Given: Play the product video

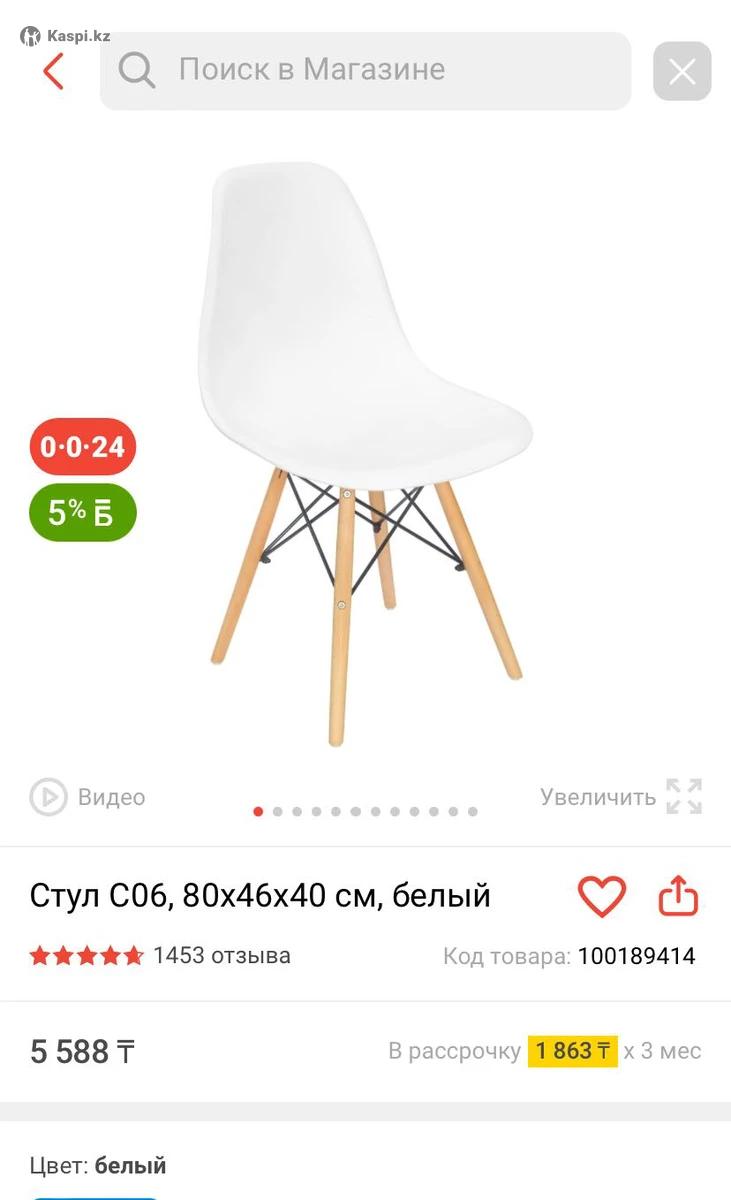Looking at the screenshot, I should pyautogui.click(x=88, y=797).
